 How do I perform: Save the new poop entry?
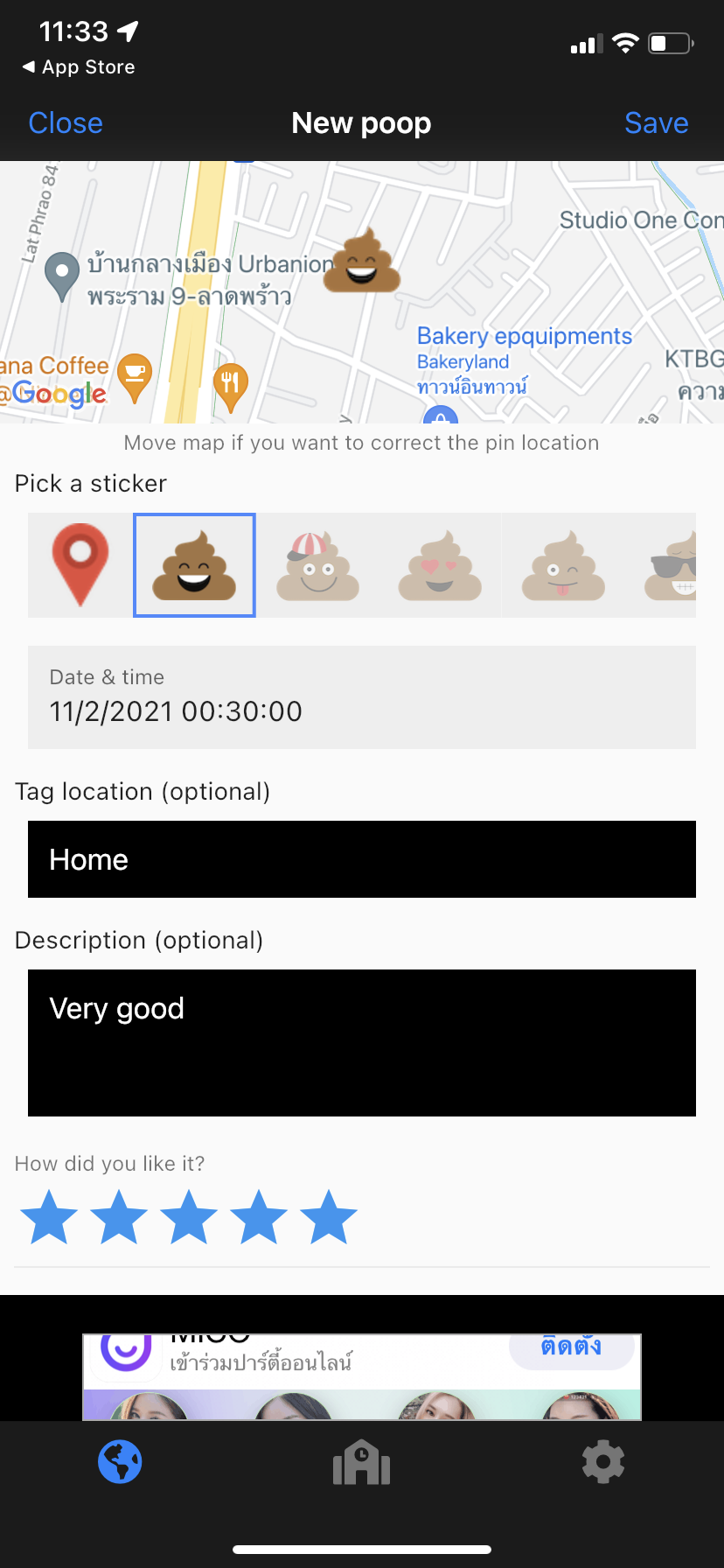pyautogui.click(x=656, y=123)
